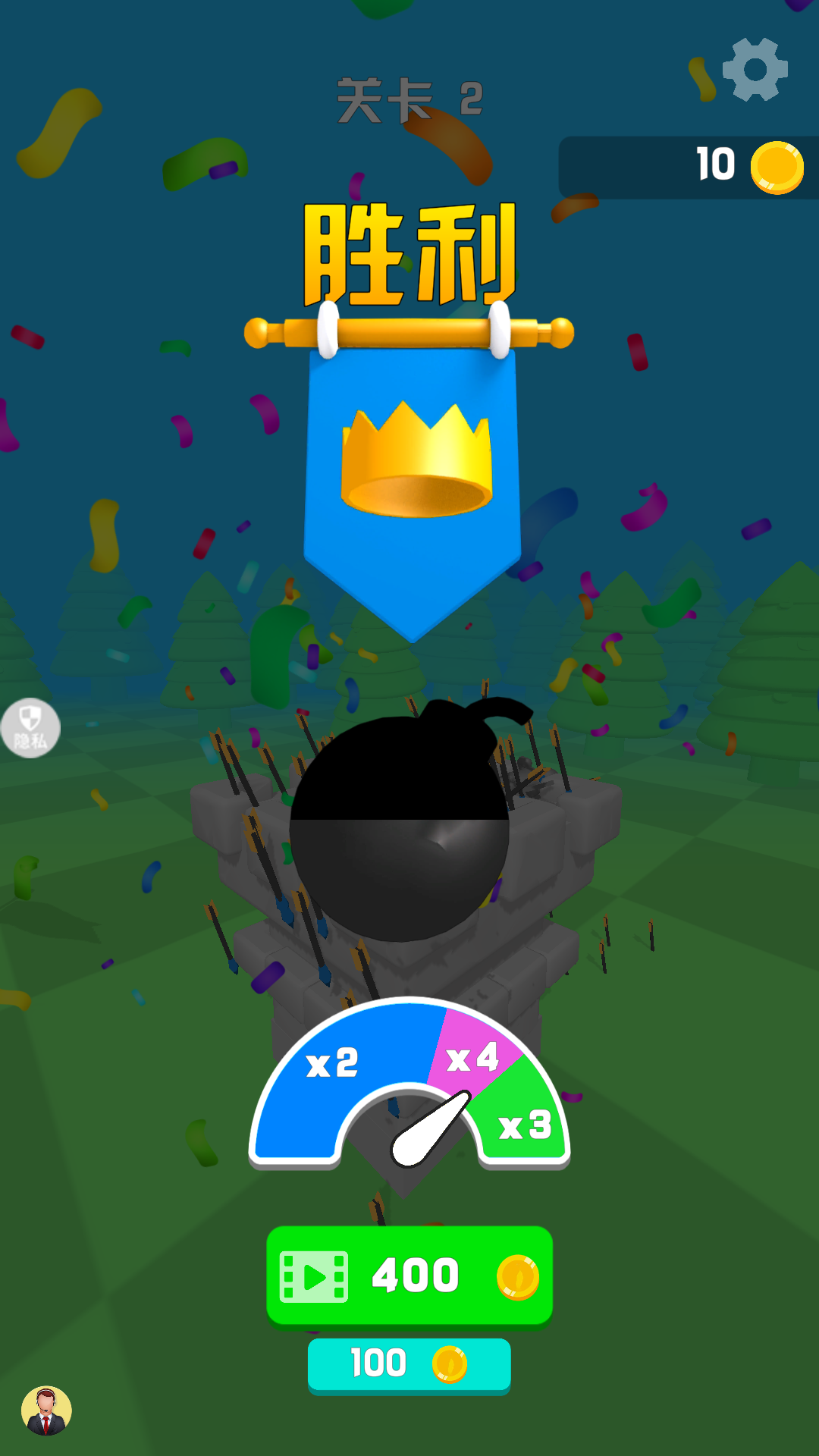Open the privacy shield button
819x1456 pixels.
pos(30,728)
